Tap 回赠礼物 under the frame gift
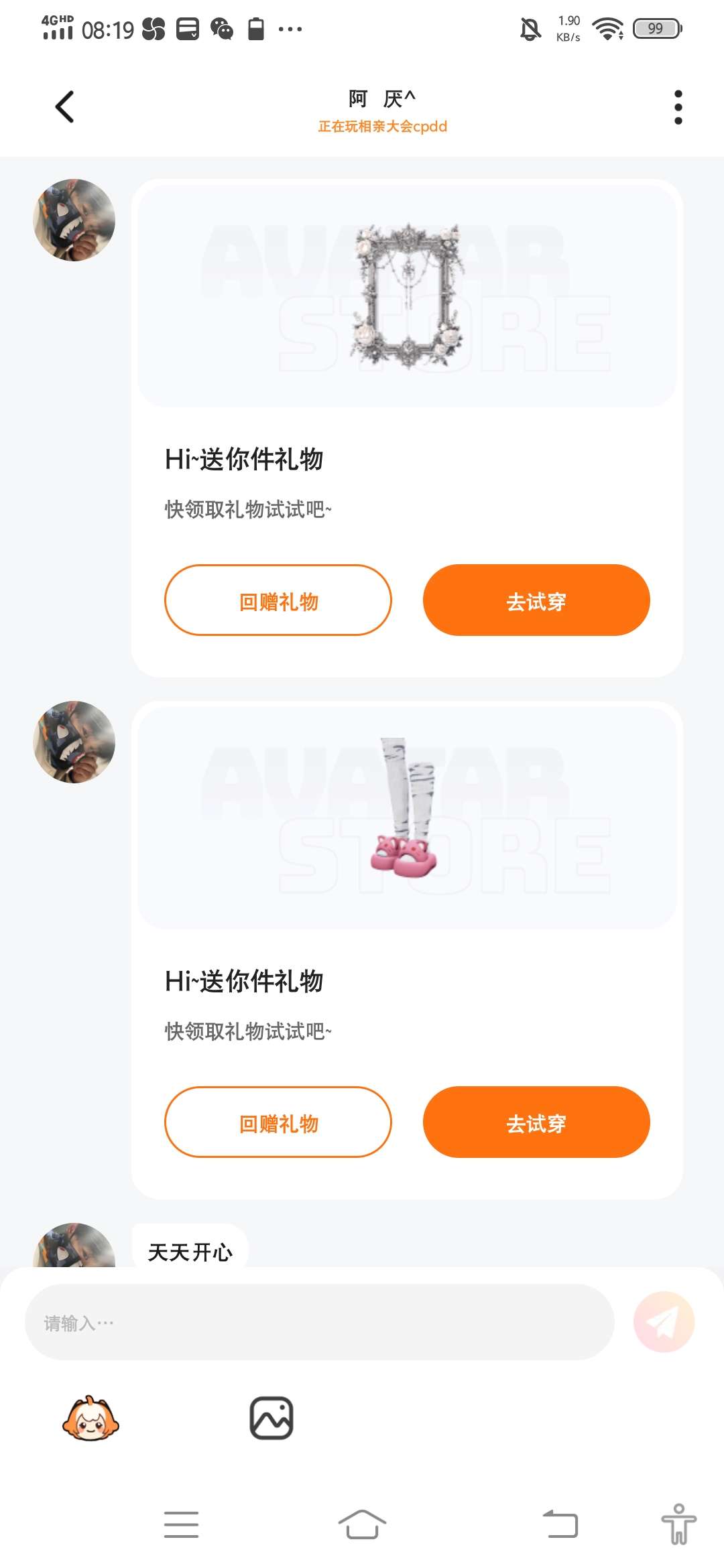Screen dimensions: 724x1568 pos(278,600)
